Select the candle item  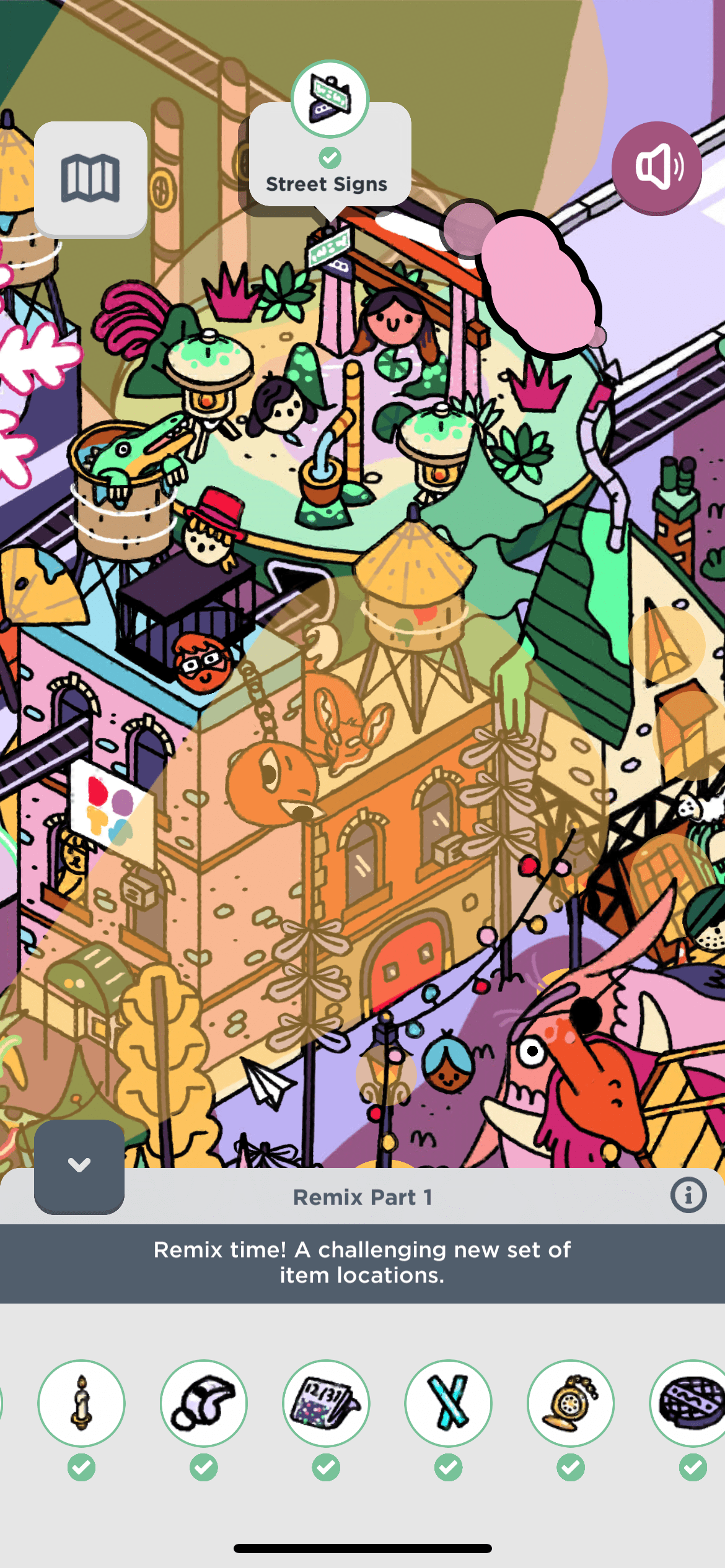(x=81, y=1403)
